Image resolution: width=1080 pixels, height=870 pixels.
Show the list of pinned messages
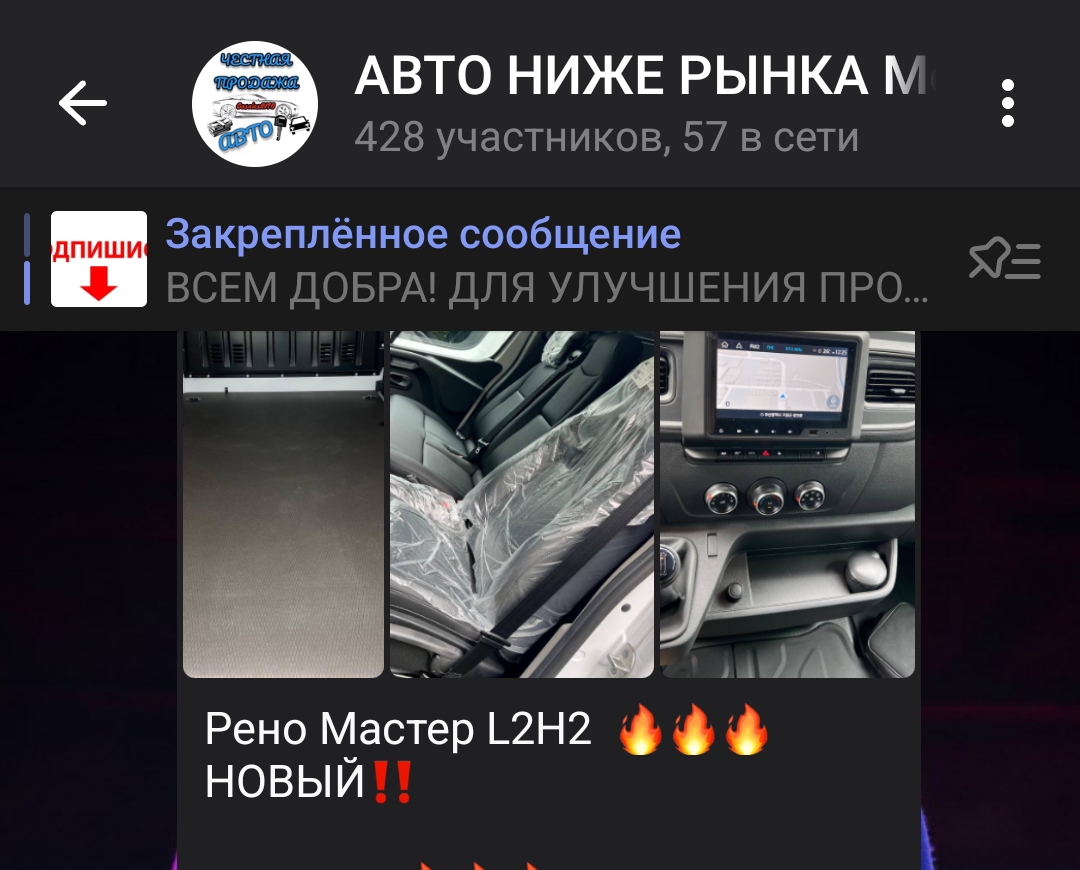click(x=1004, y=260)
